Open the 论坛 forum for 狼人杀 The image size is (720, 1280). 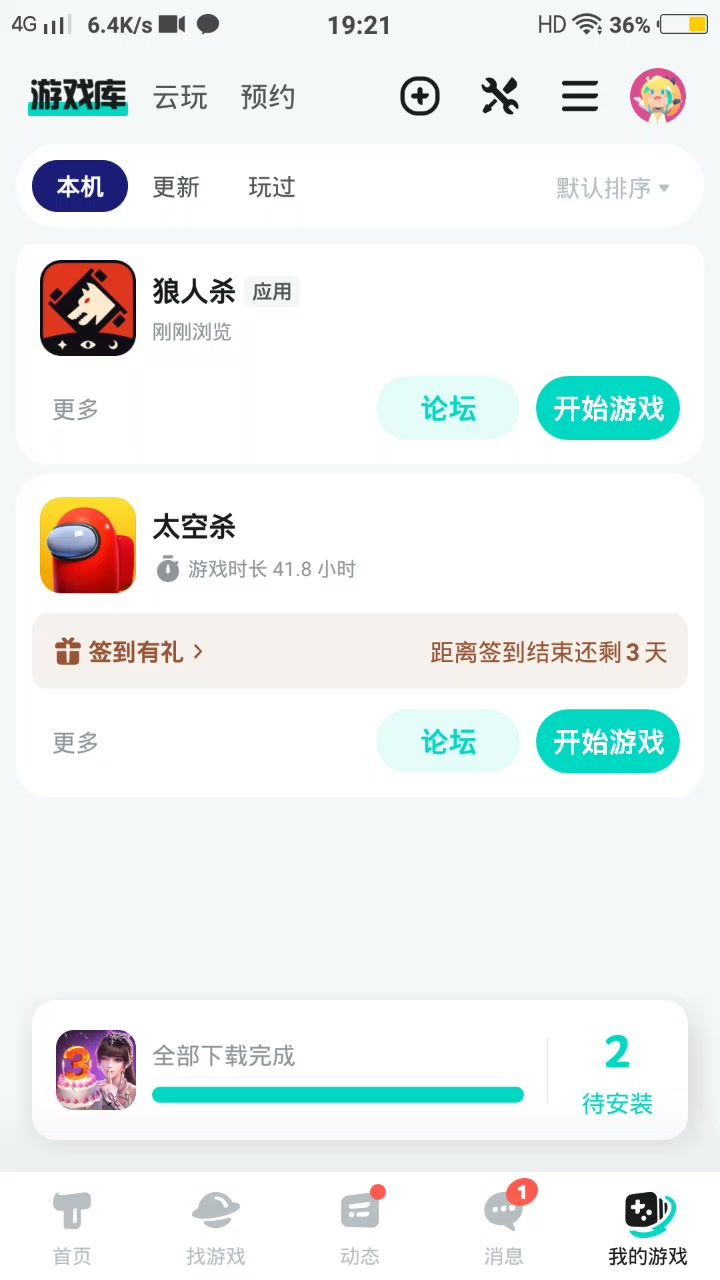click(448, 408)
